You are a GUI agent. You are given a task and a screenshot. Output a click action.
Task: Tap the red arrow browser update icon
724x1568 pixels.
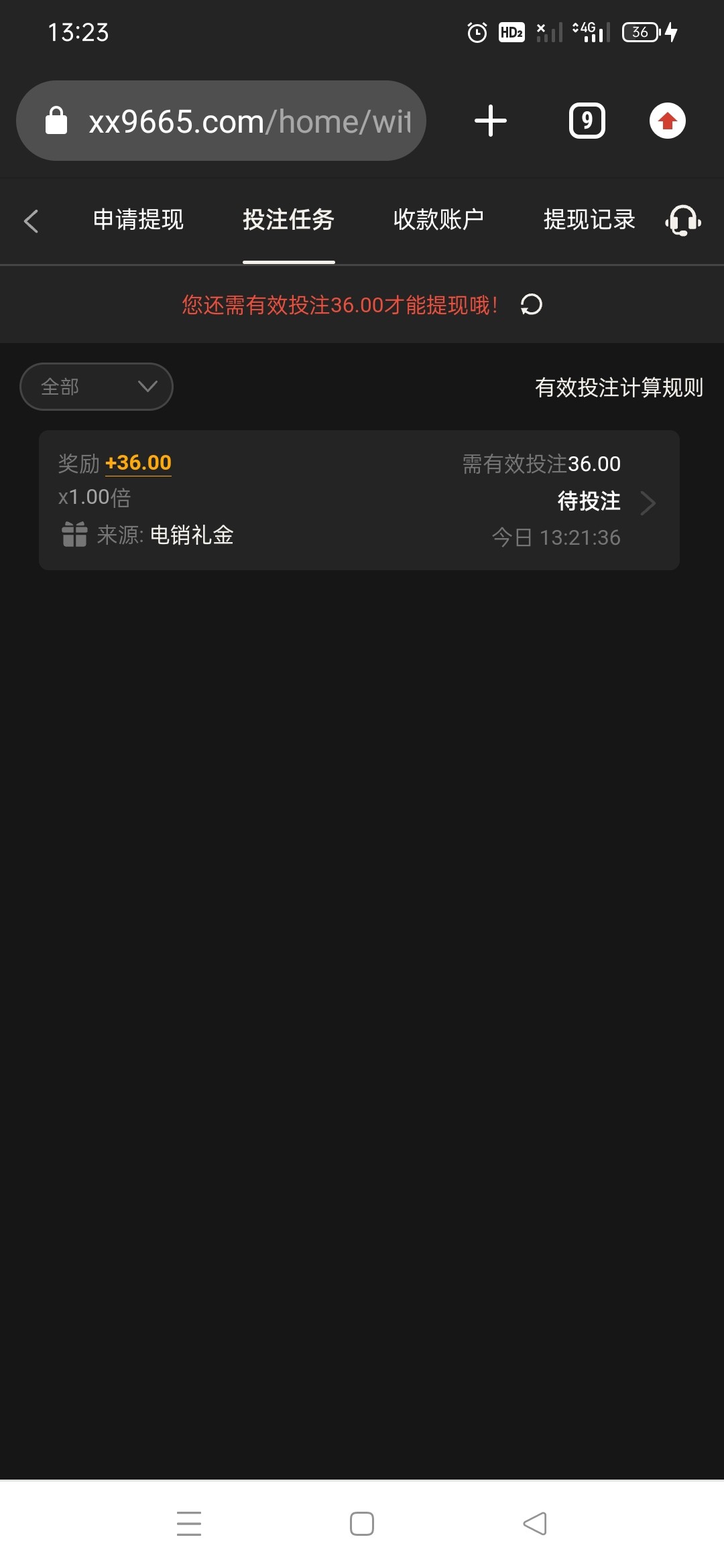pos(667,121)
